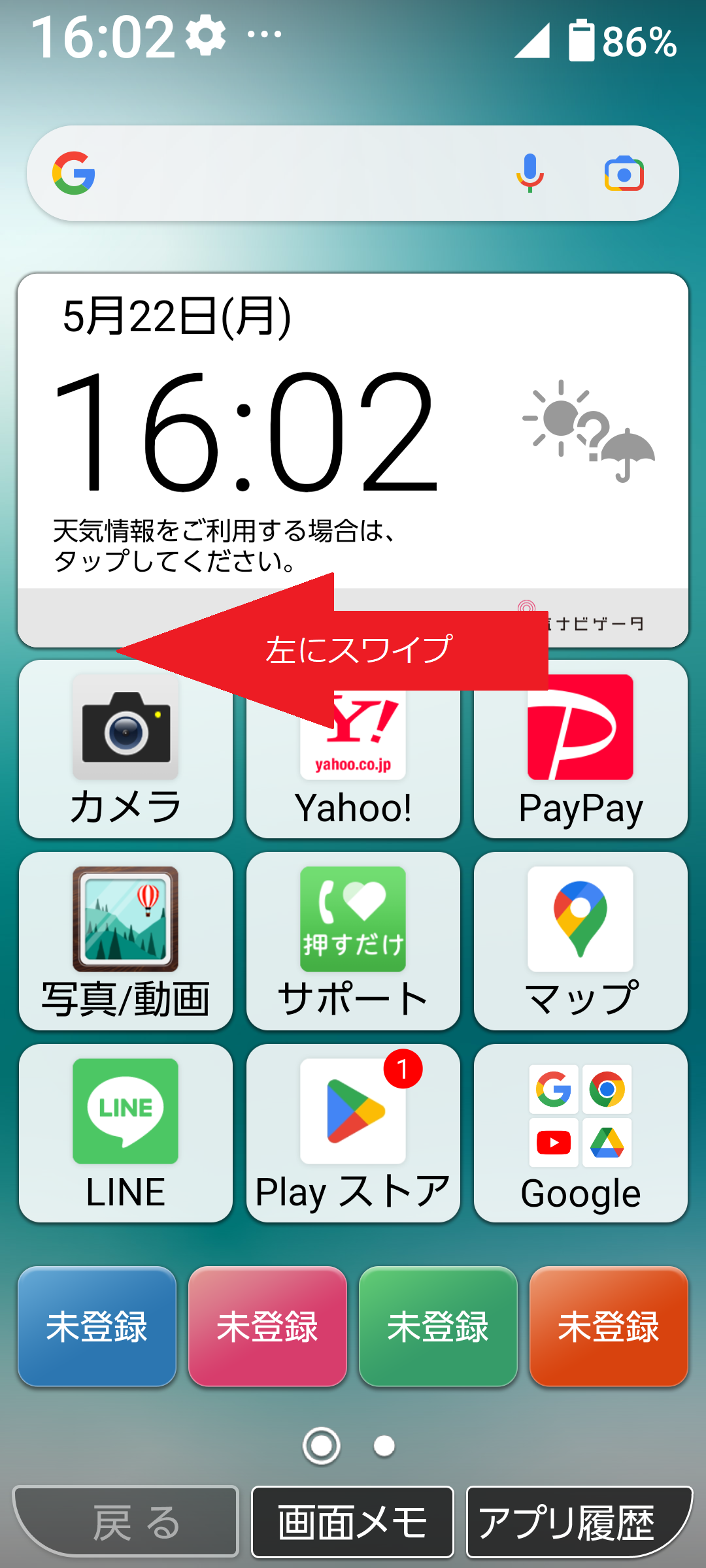This screenshot has width=706, height=1568.
Task: Open Google マップ
Action: [579, 941]
